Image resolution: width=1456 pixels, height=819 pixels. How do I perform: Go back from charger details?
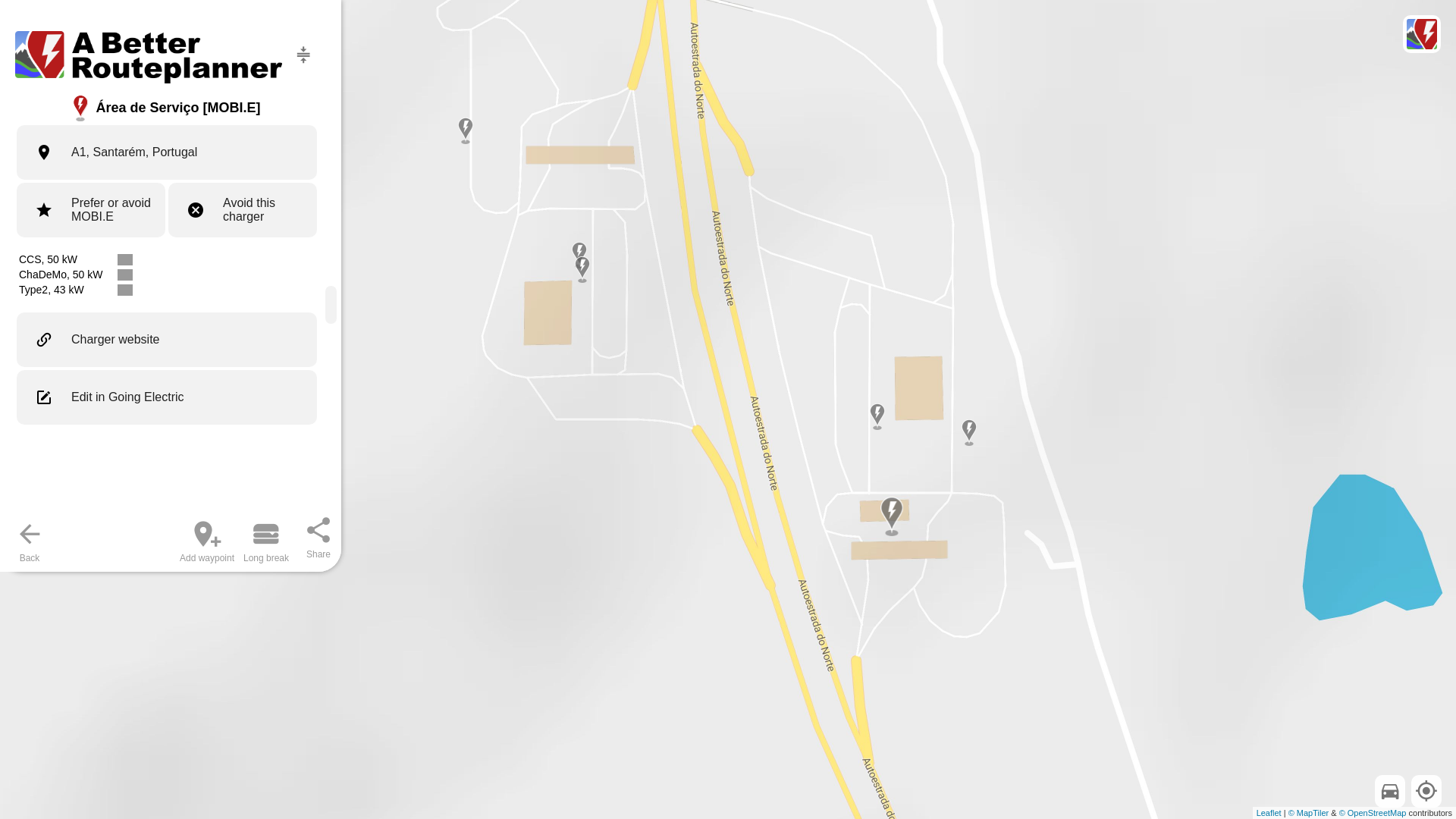pos(30,541)
